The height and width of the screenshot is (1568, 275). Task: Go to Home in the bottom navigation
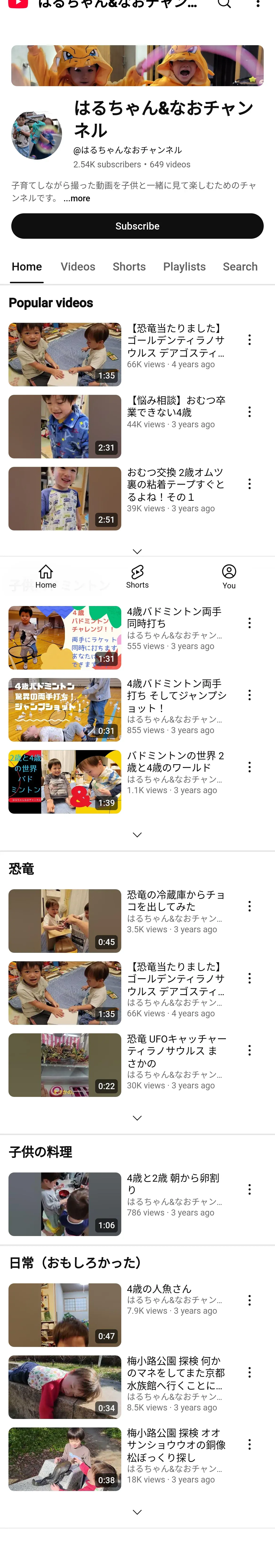coord(46,576)
